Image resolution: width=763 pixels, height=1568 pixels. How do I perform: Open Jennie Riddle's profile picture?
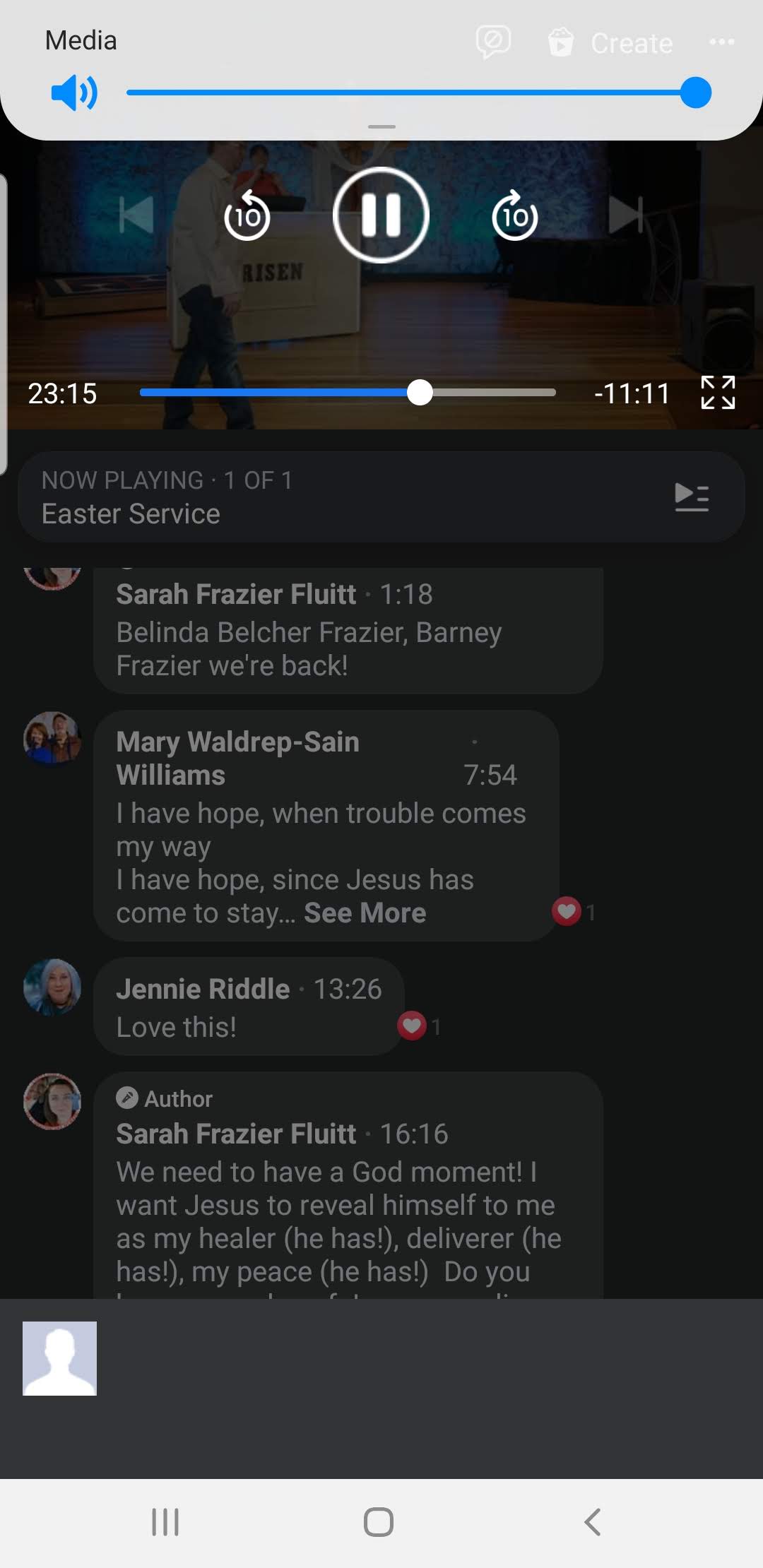[x=52, y=987]
